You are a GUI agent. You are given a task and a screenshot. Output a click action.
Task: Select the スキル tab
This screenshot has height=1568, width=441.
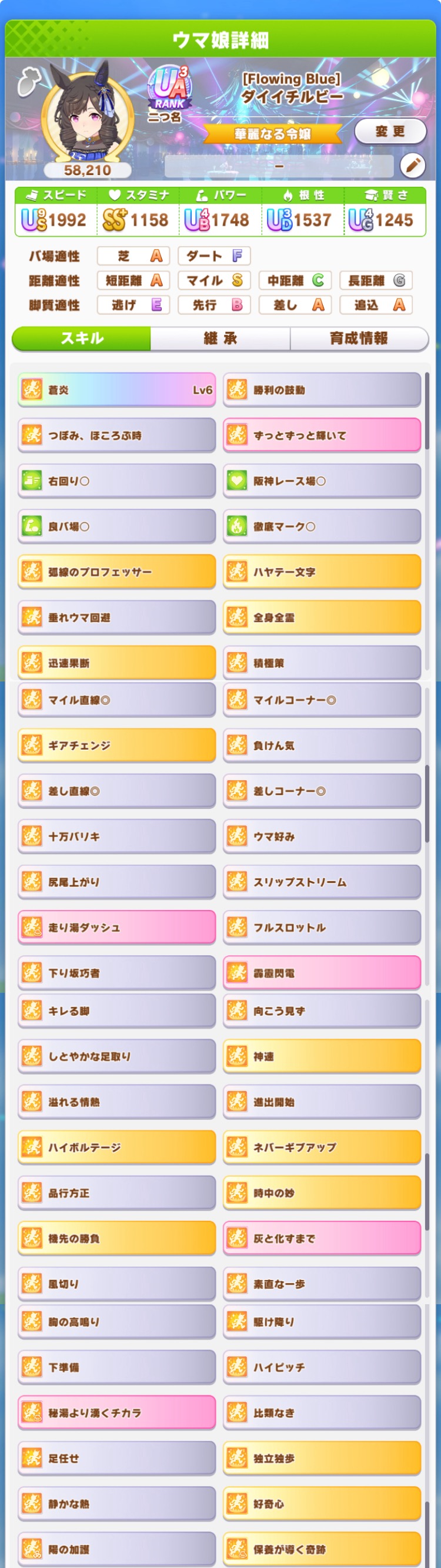(82, 338)
